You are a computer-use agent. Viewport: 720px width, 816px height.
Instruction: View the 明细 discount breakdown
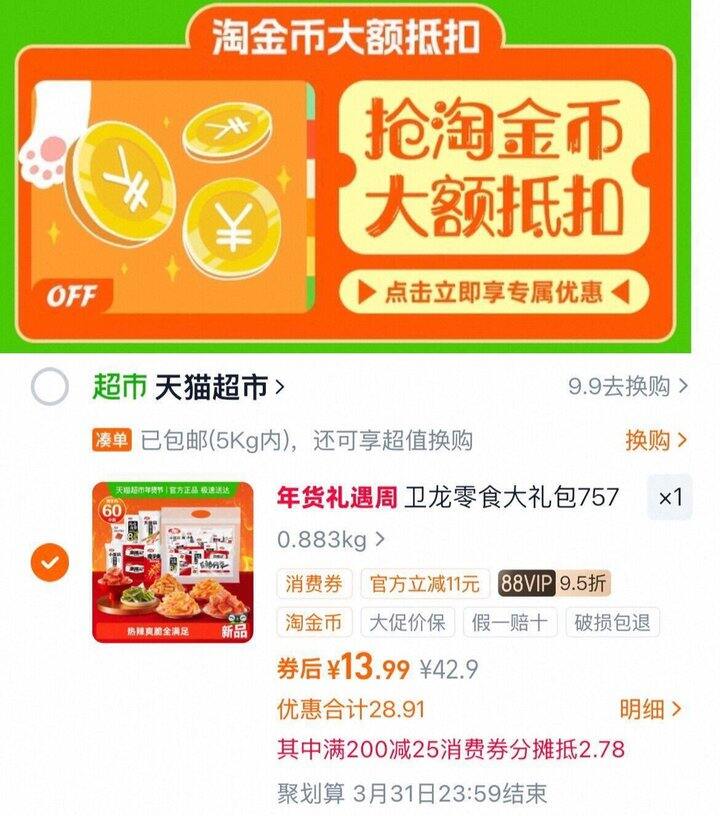coord(650,709)
